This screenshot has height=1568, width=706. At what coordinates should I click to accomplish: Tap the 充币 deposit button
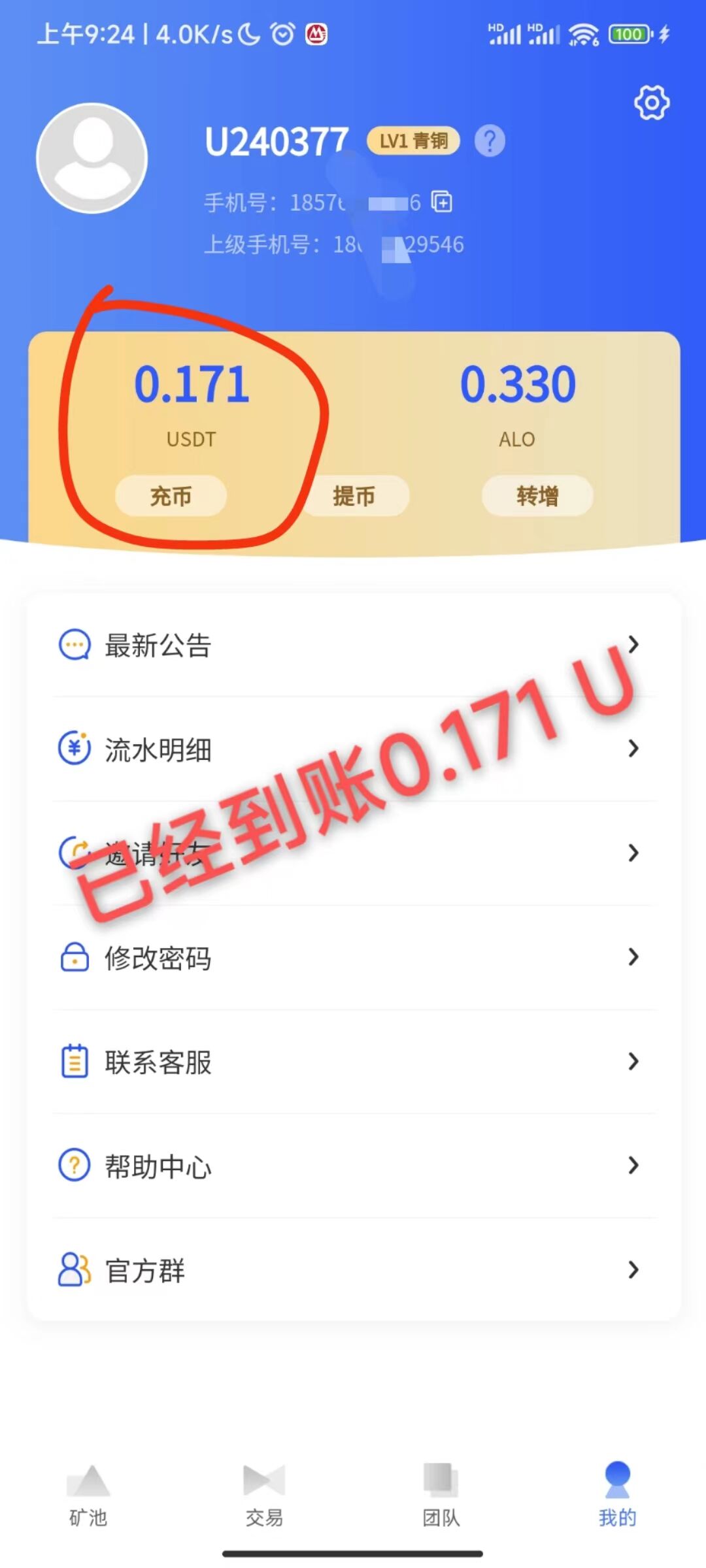(171, 496)
